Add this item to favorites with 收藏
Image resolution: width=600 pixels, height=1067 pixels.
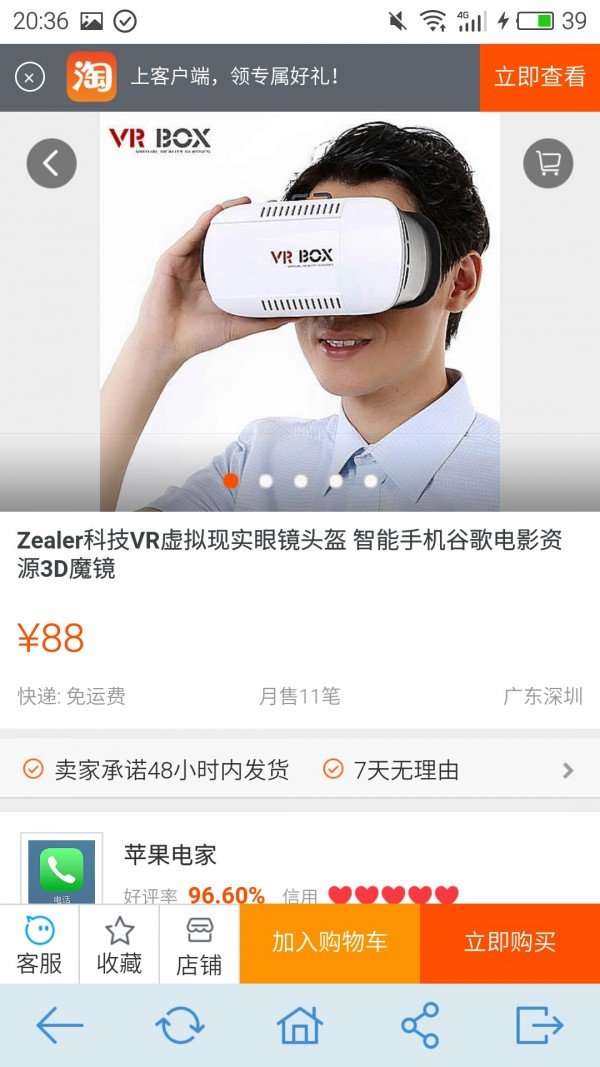[x=119, y=945]
